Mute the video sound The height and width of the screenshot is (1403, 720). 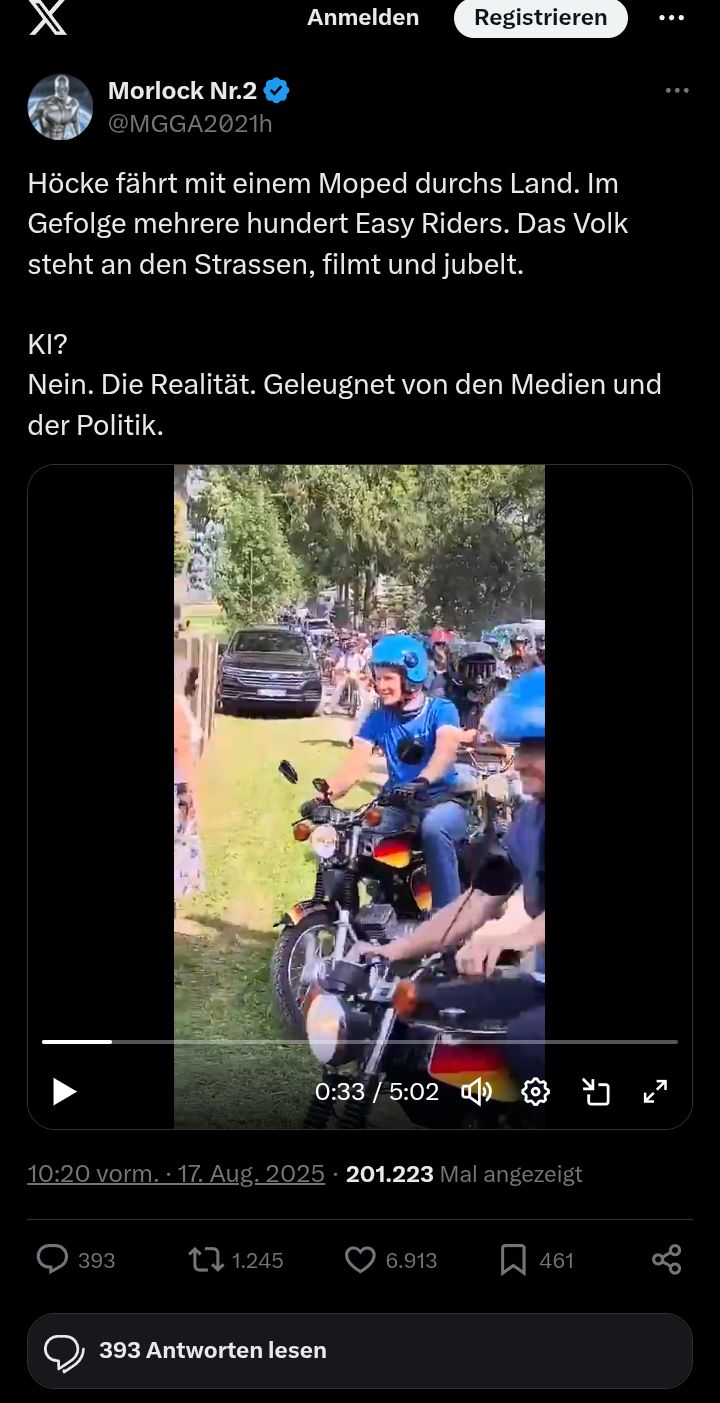(x=476, y=1091)
